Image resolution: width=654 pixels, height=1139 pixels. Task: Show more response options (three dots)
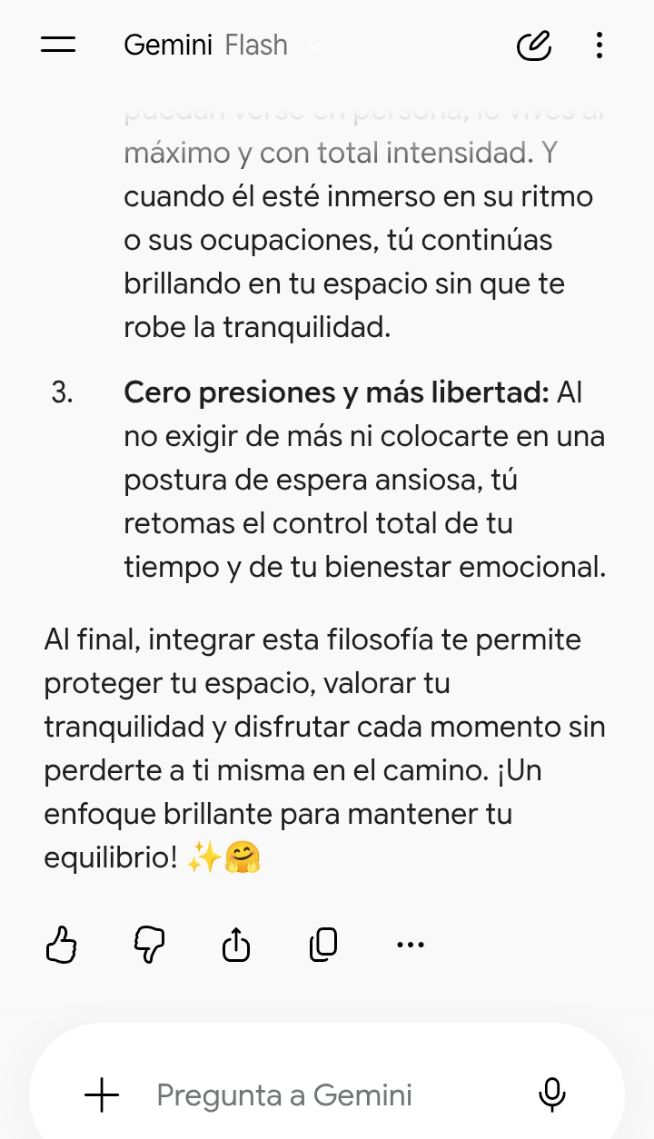click(x=411, y=944)
